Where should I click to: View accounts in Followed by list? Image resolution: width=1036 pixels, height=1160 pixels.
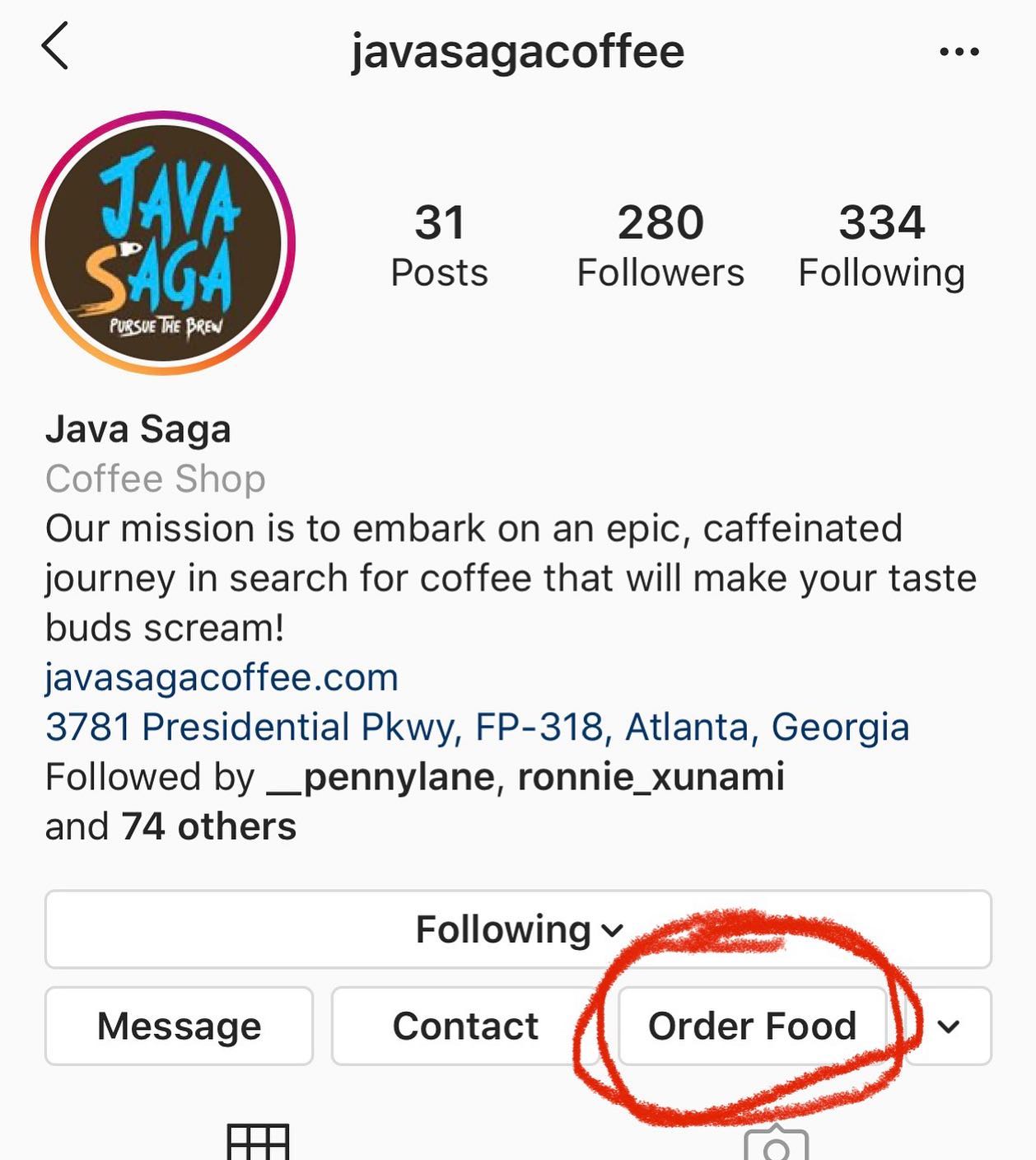(x=415, y=801)
